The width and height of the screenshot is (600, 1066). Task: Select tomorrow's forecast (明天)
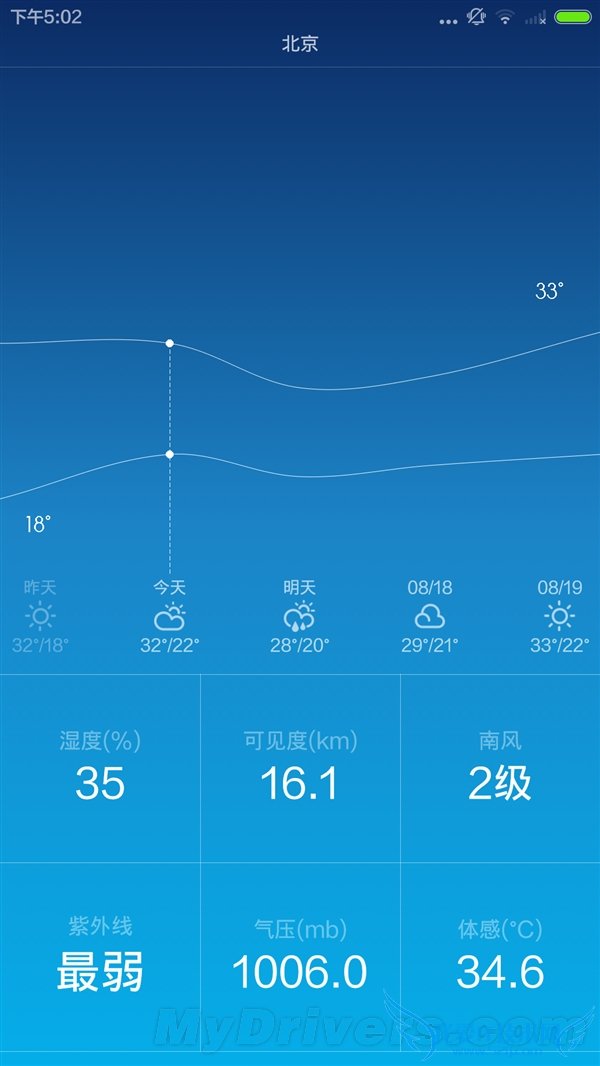300,616
